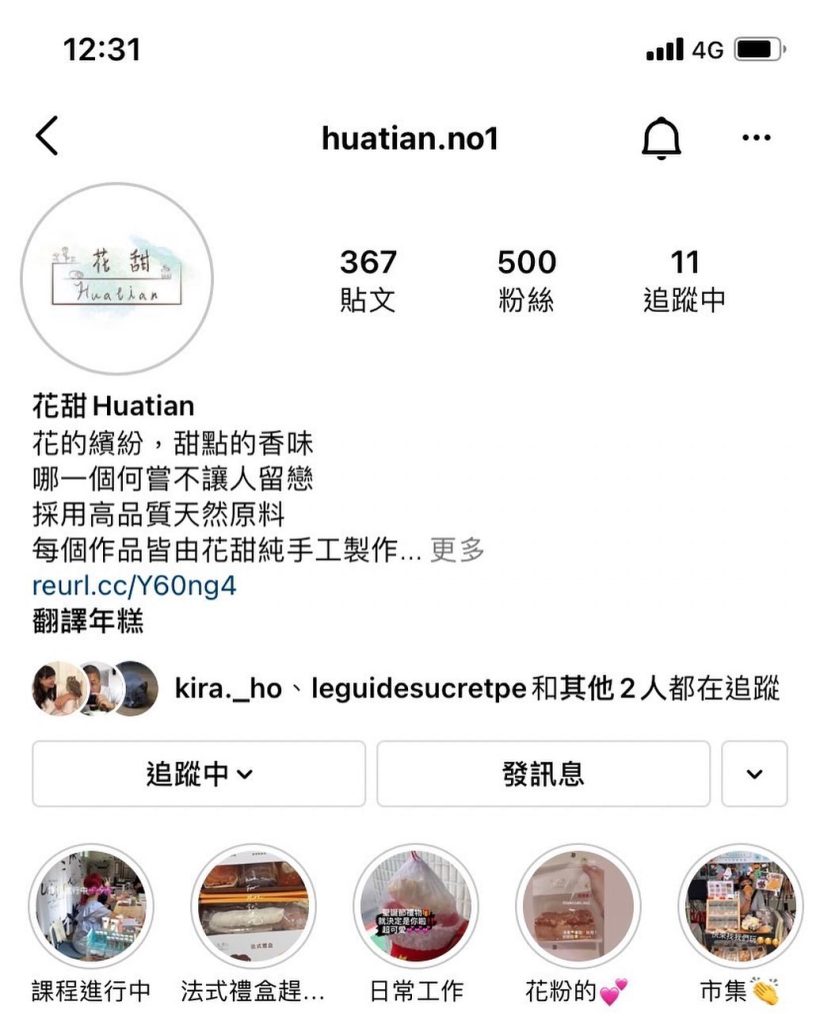Open the 法式禮盒趕 story highlight
The image size is (820, 1024).
pyautogui.click(x=253, y=906)
